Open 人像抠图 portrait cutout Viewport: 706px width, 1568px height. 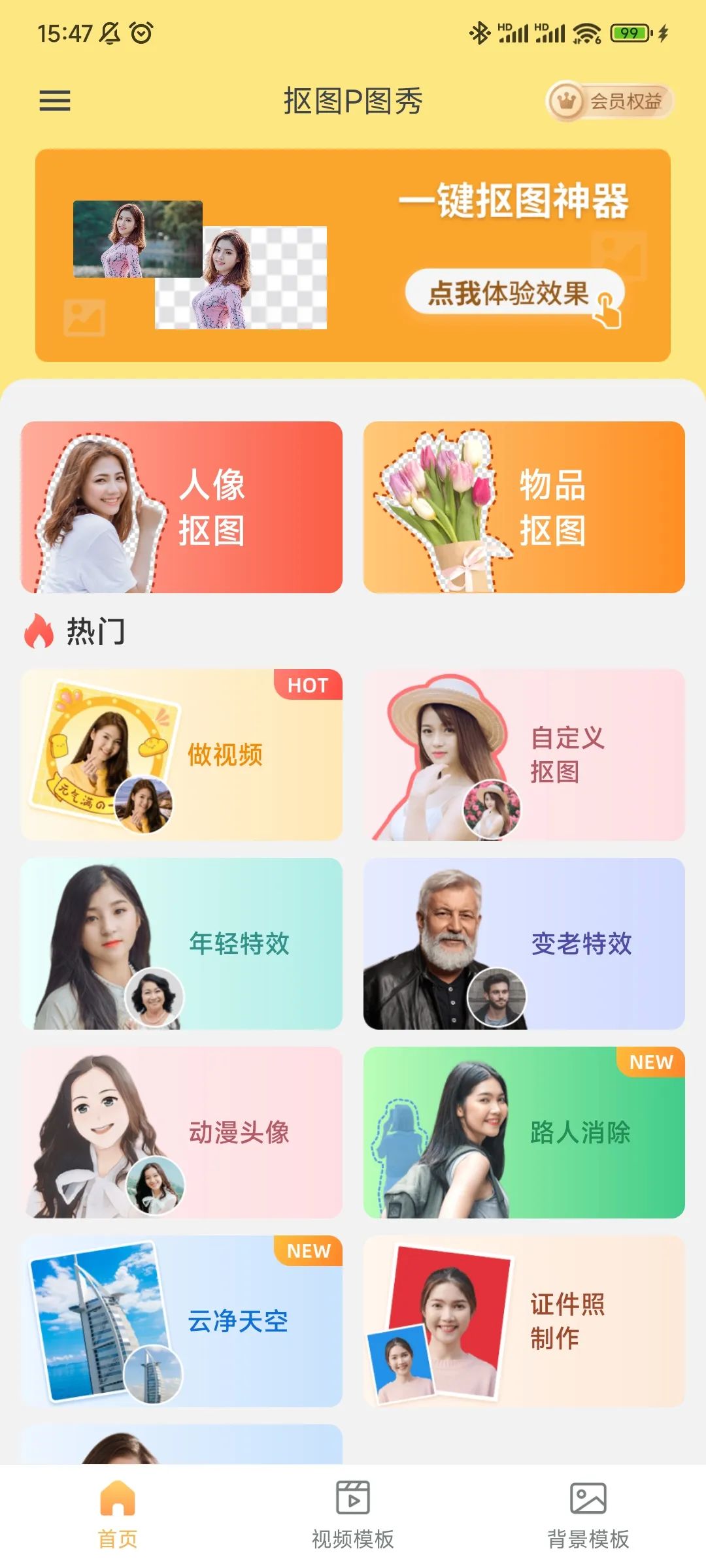182,507
